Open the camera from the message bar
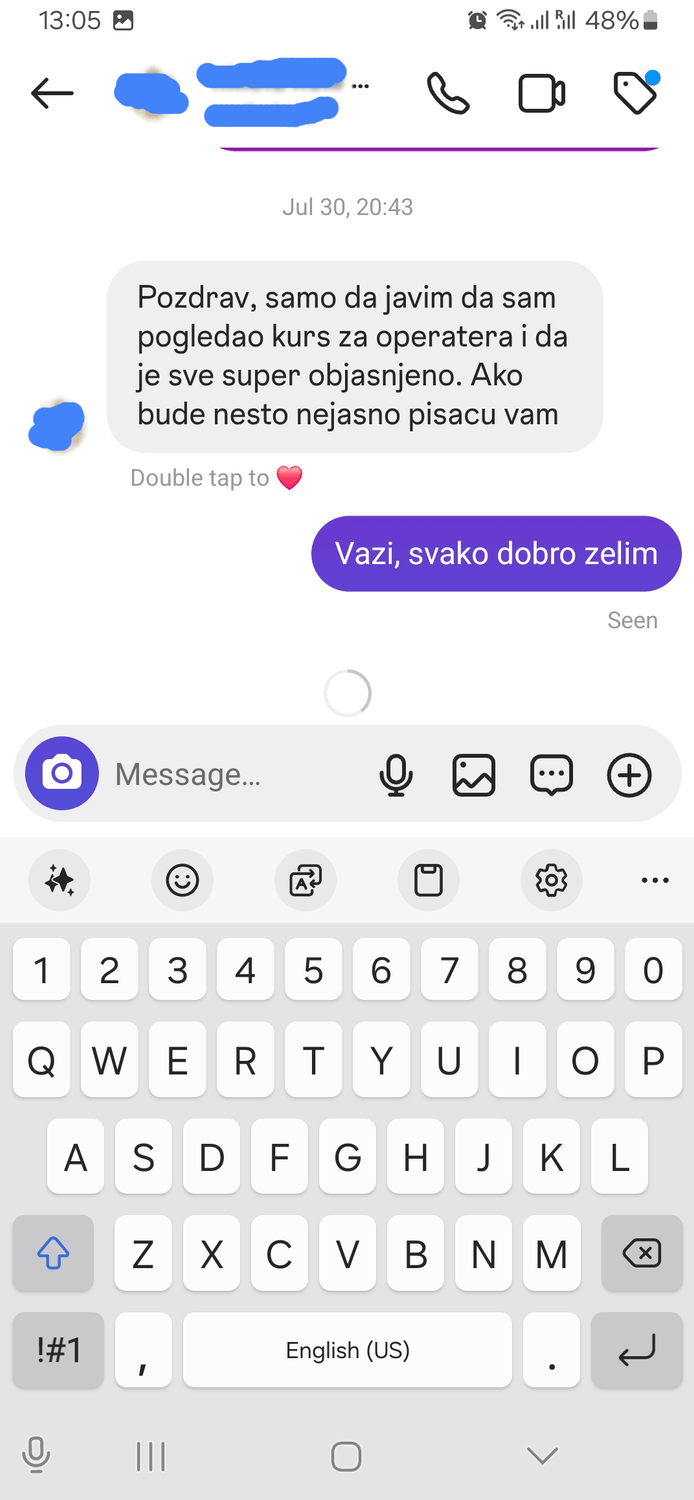Viewport: 694px width, 1500px height. click(x=62, y=773)
